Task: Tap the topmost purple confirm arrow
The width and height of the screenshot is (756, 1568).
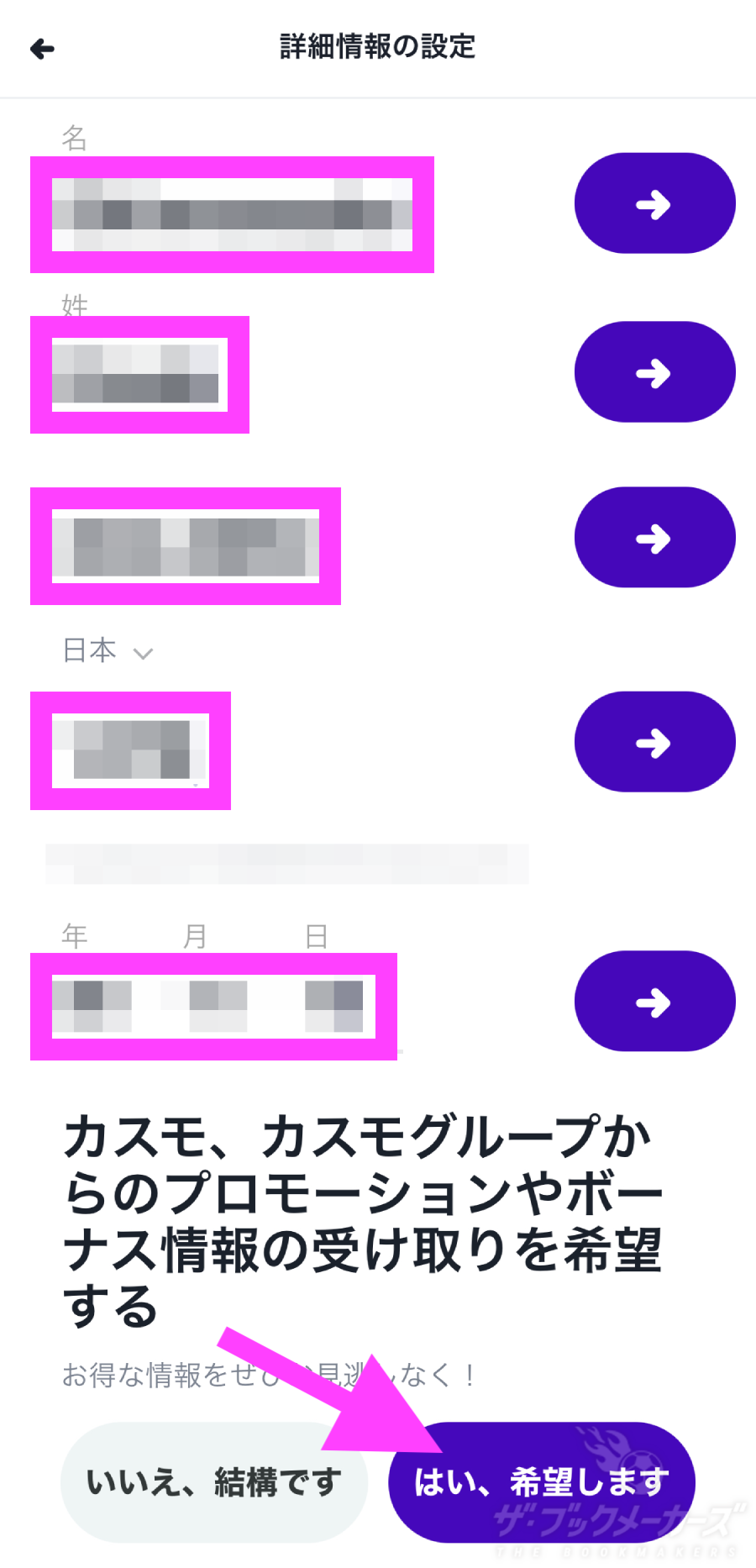Action: pos(654,203)
